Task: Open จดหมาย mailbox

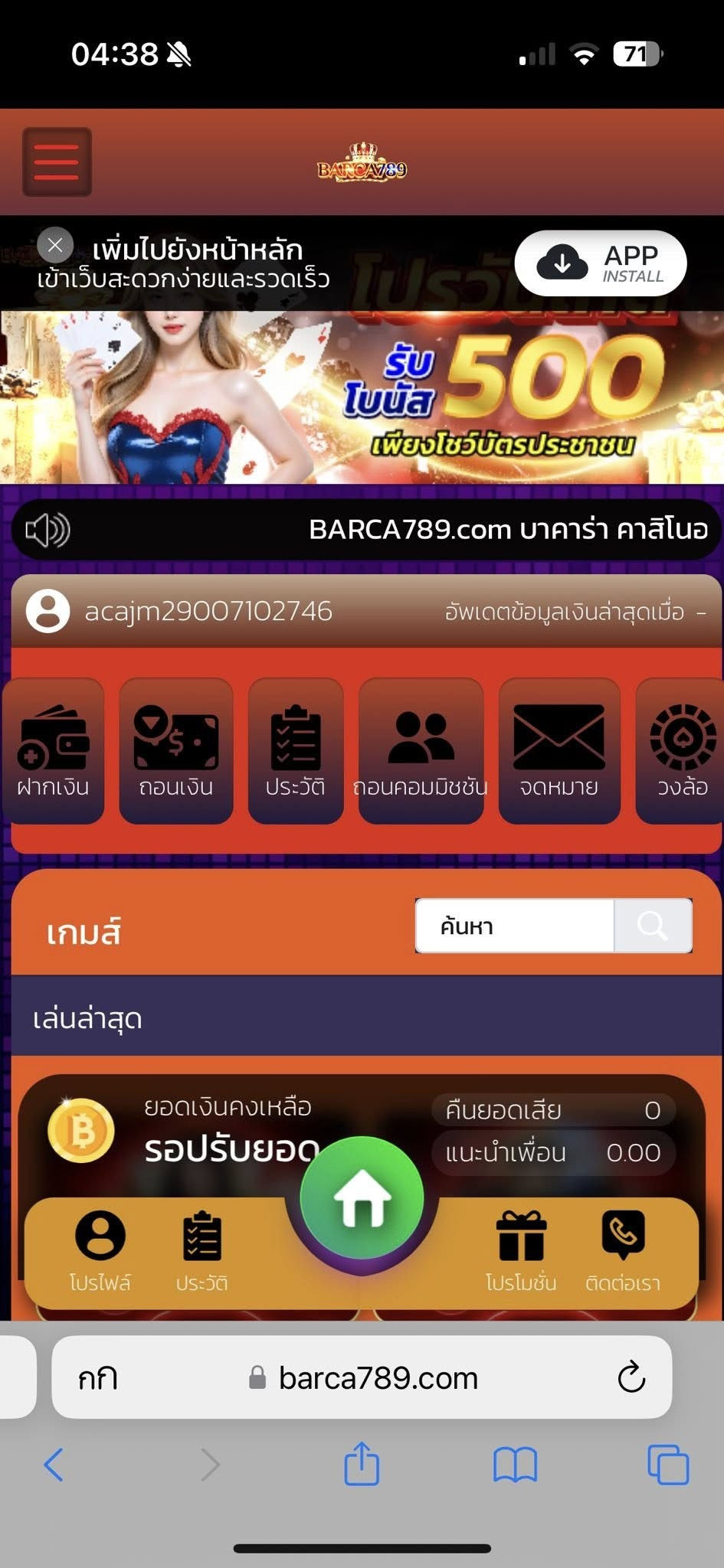Action: point(559,750)
